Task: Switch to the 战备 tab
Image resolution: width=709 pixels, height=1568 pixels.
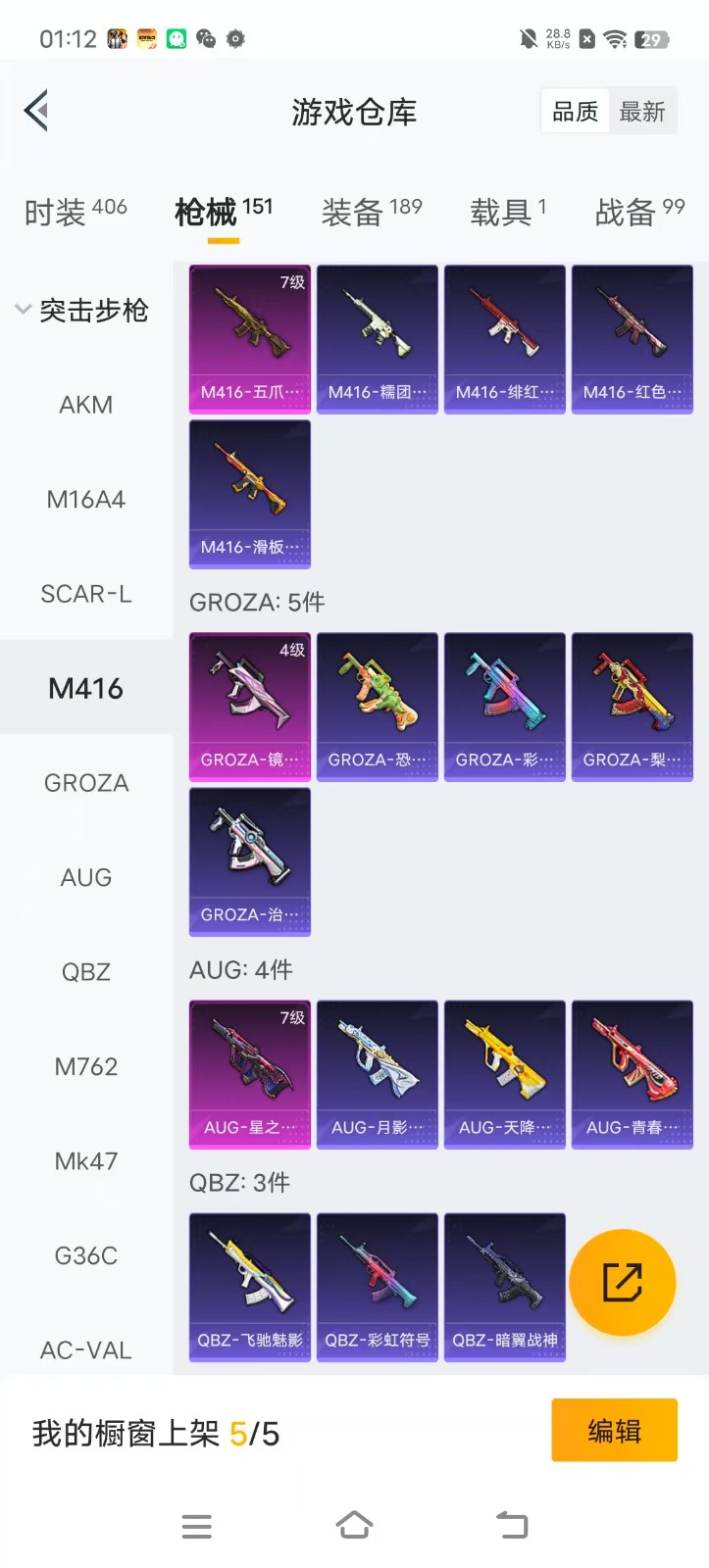Action: [638, 211]
